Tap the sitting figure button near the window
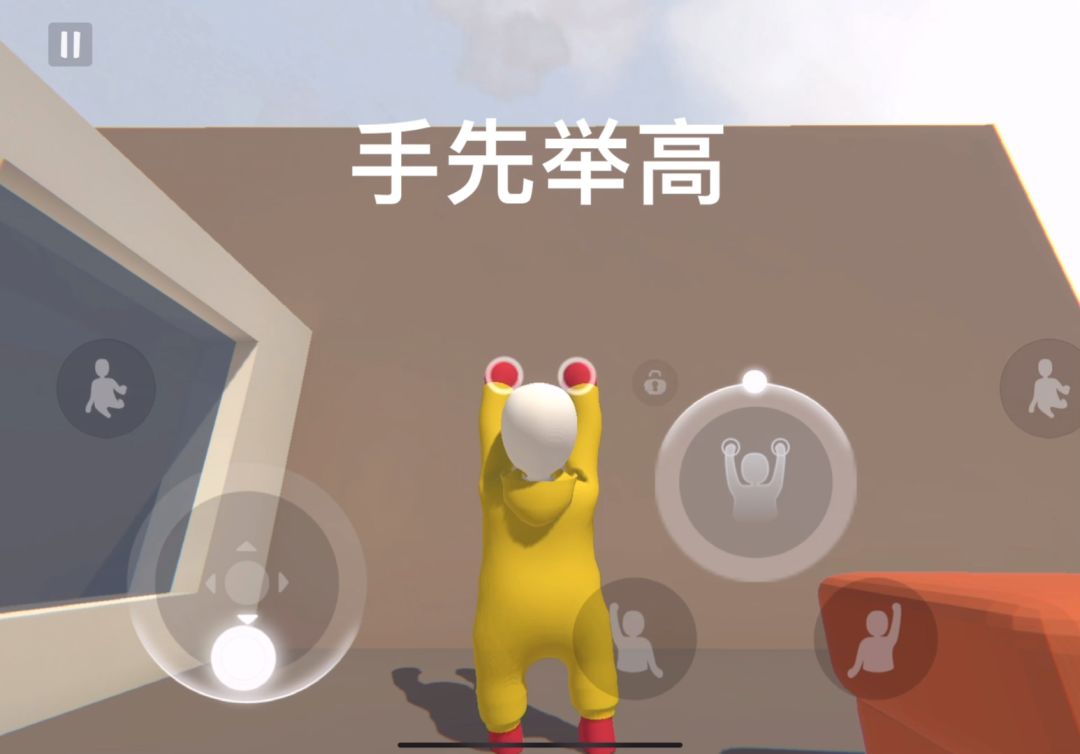This screenshot has width=1080, height=754. coord(106,388)
